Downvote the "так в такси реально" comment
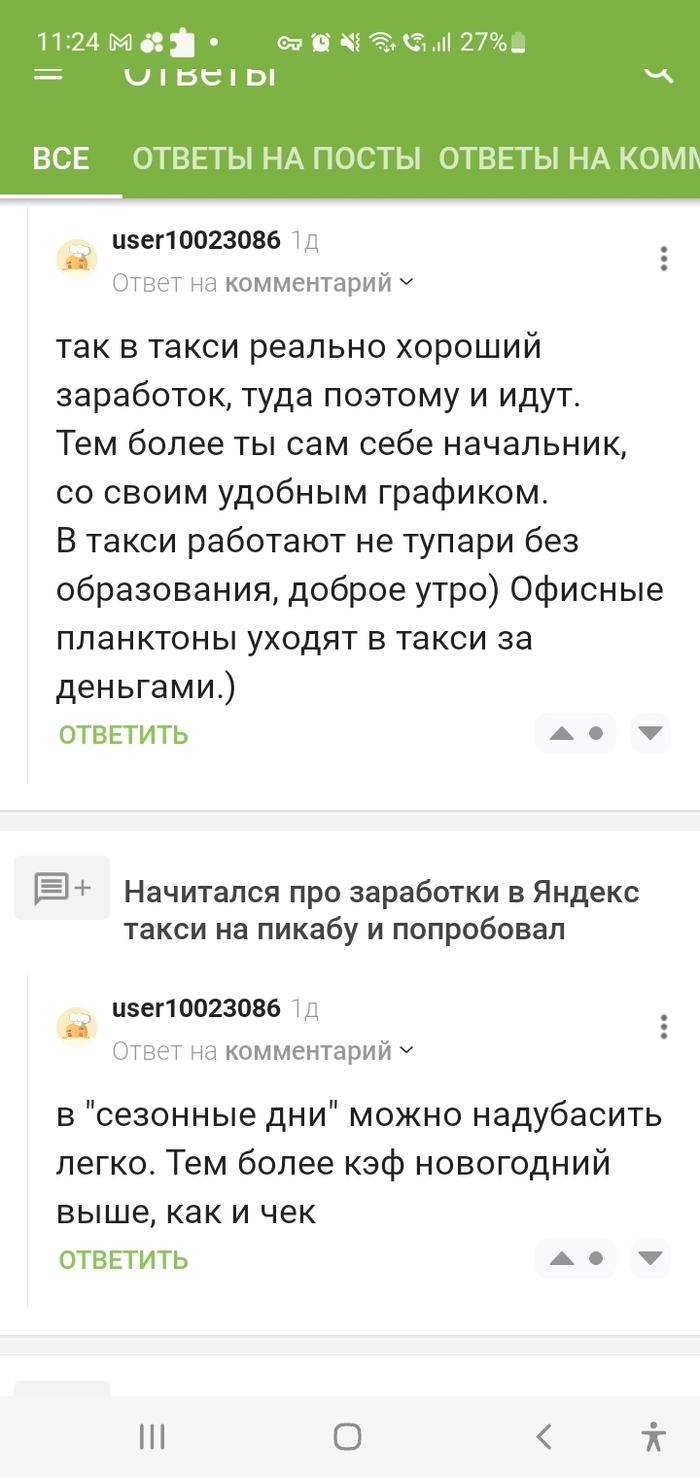 pos(651,734)
